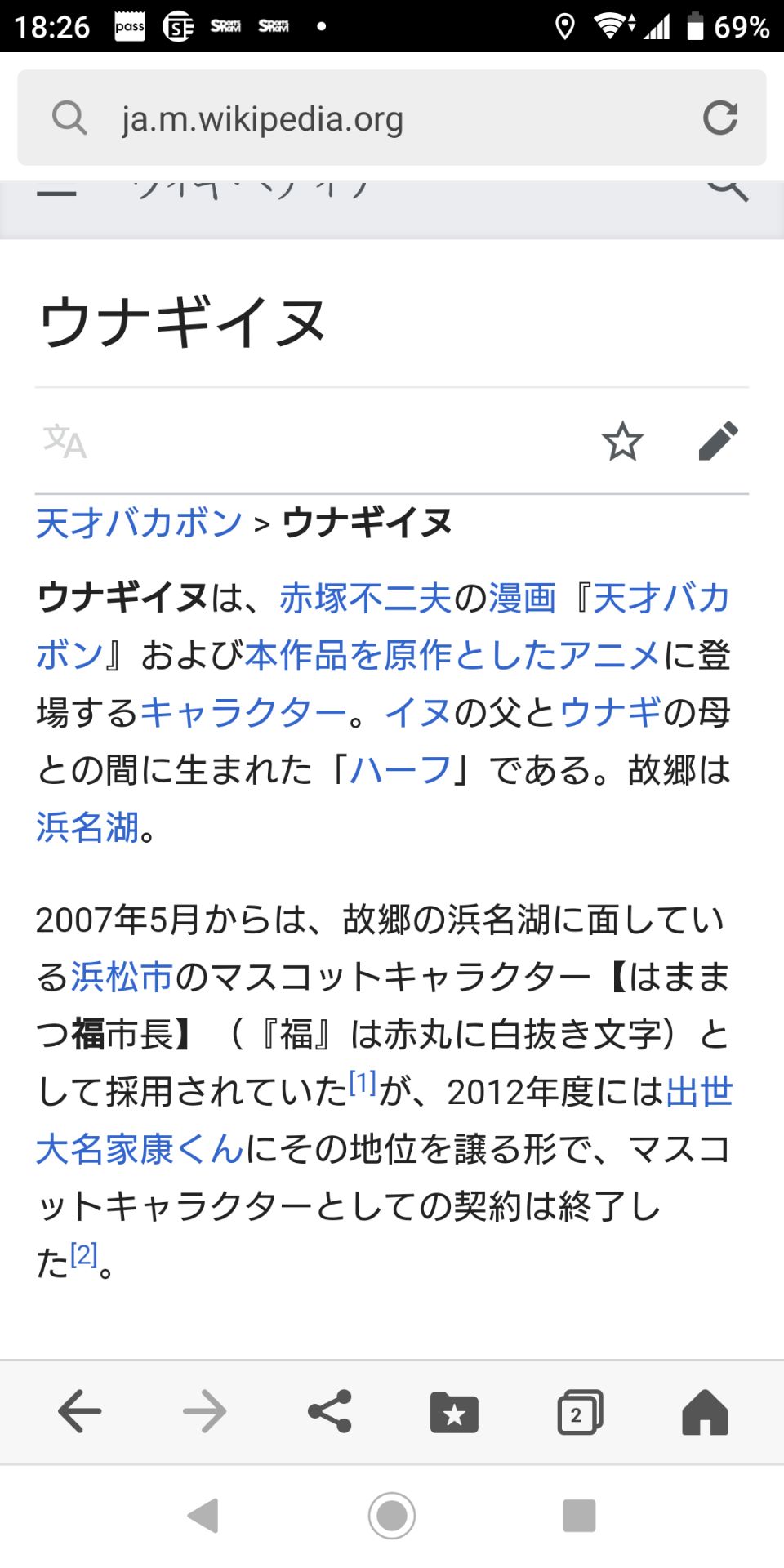Open the language selector icon
784x1568 pixels.
click(65, 441)
